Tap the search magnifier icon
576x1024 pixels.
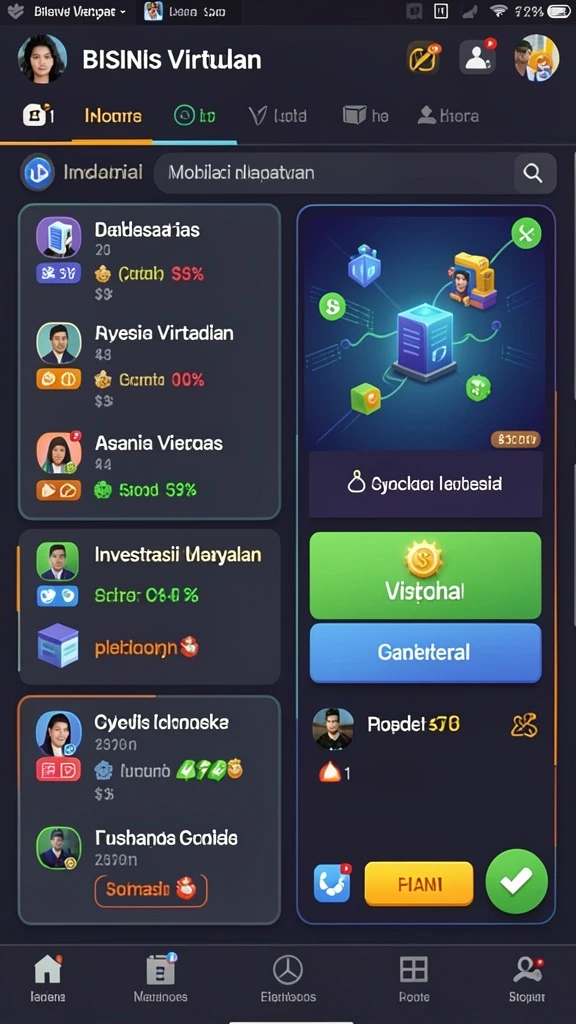(x=534, y=173)
